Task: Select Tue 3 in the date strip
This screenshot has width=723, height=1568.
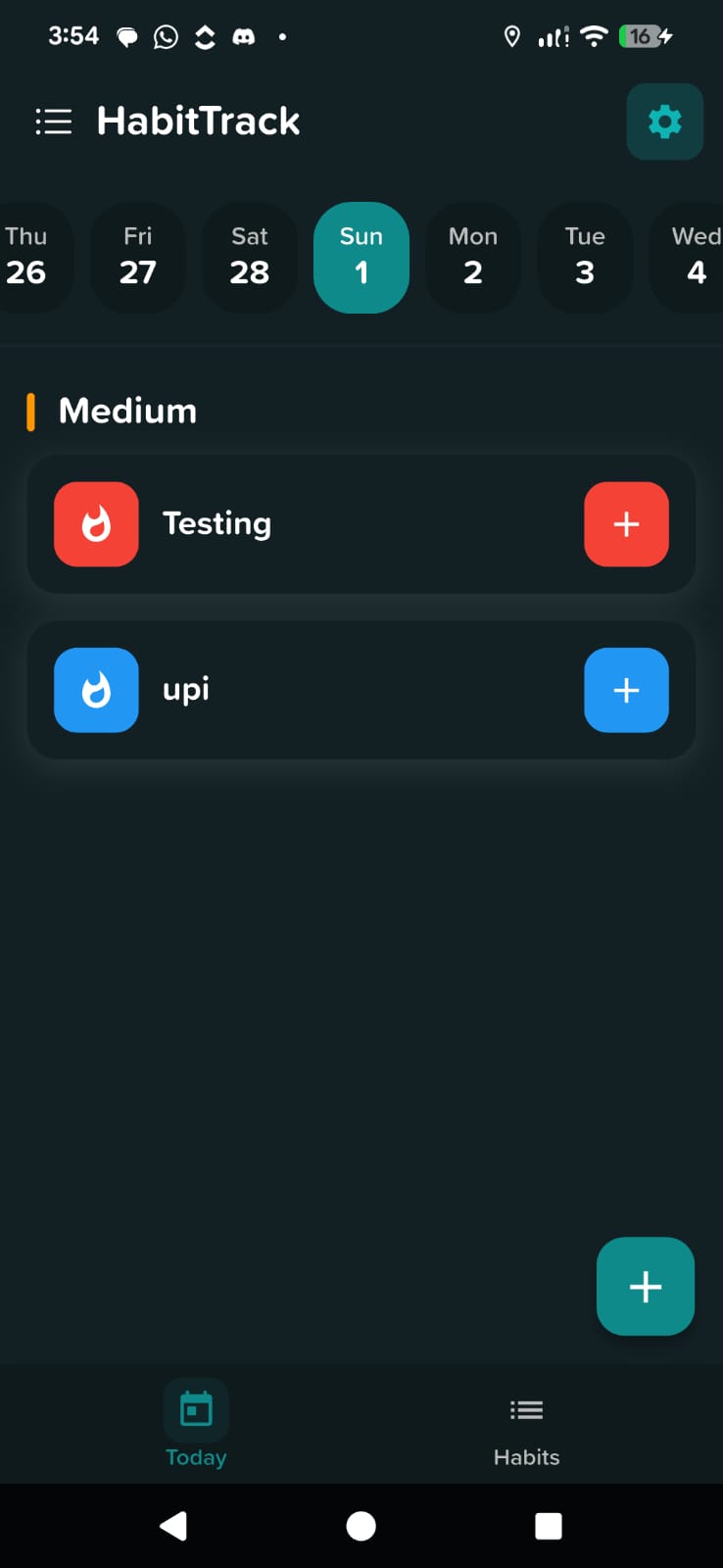Action: pos(585,257)
